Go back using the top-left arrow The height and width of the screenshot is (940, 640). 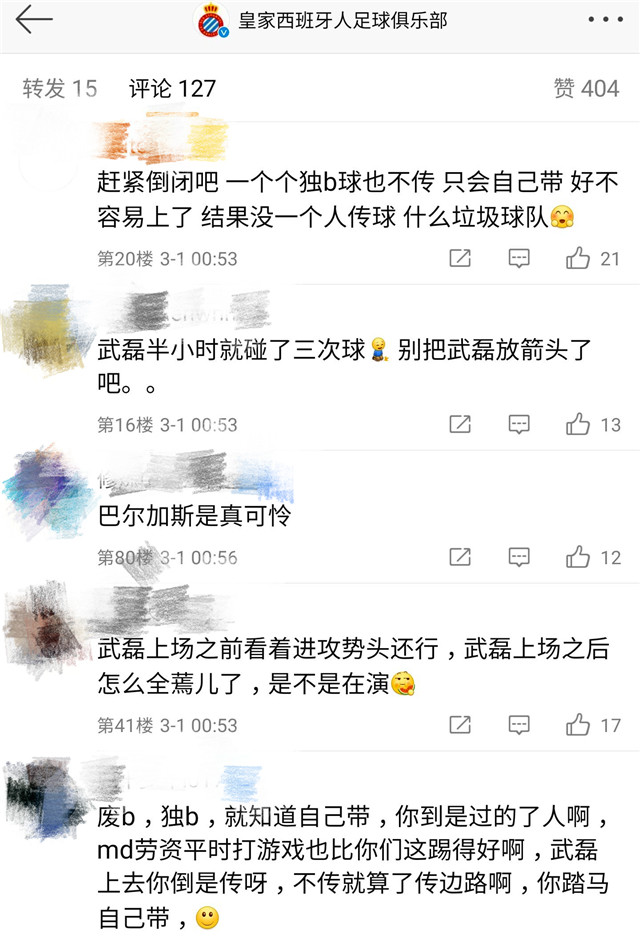click(x=34, y=20)
